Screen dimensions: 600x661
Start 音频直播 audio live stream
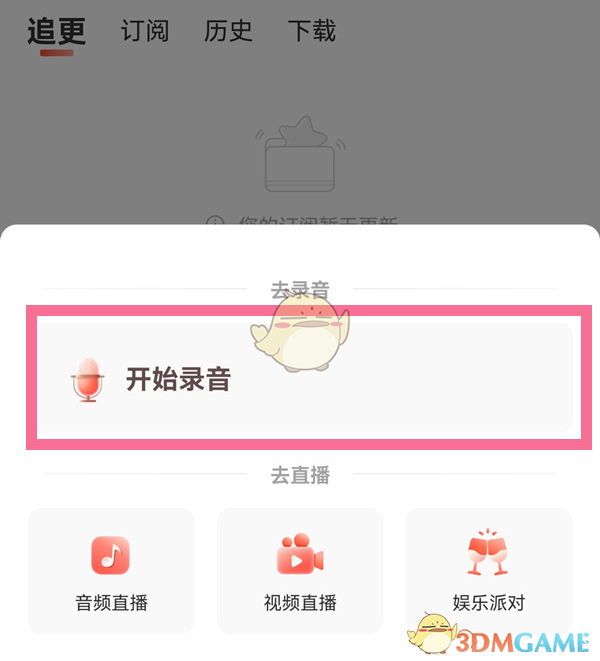pyautogui.click(x=111, y=571)
